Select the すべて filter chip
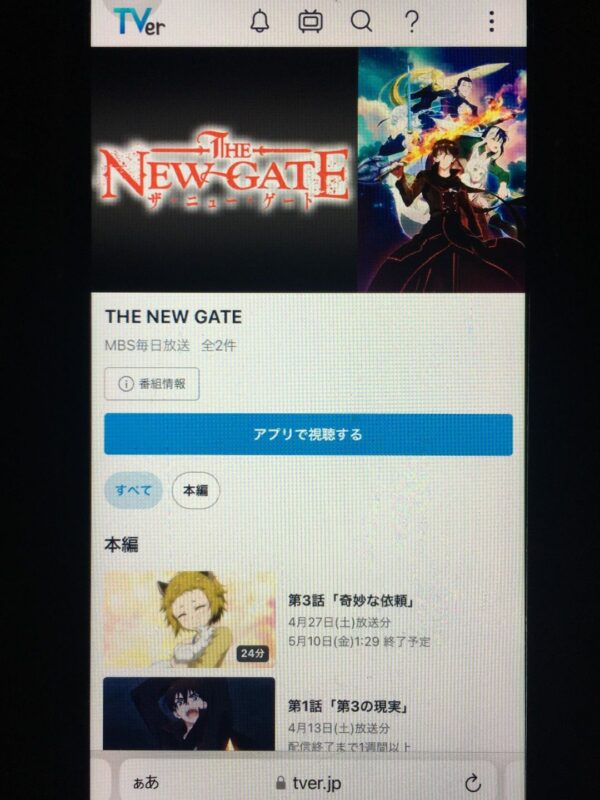Viewport: 600px width, 800px height. pos(133,490)
